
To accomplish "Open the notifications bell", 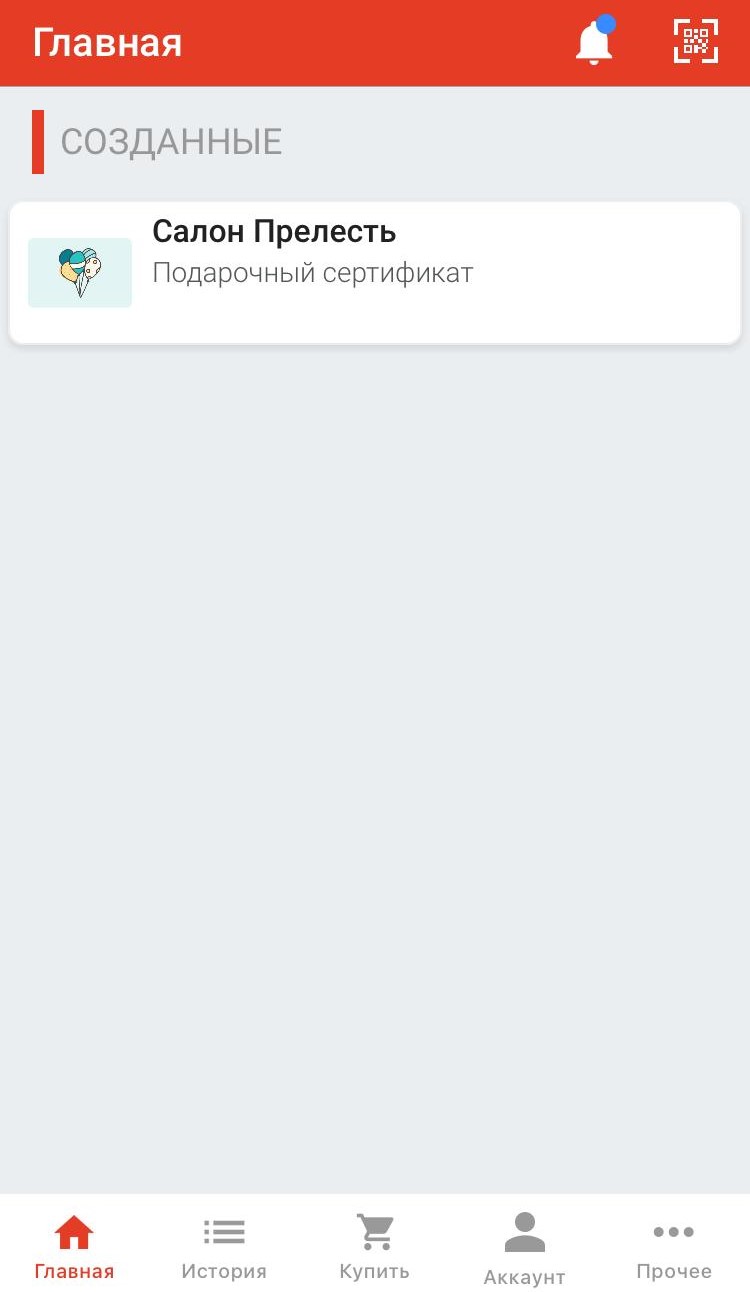I will (x=594, y=43).
